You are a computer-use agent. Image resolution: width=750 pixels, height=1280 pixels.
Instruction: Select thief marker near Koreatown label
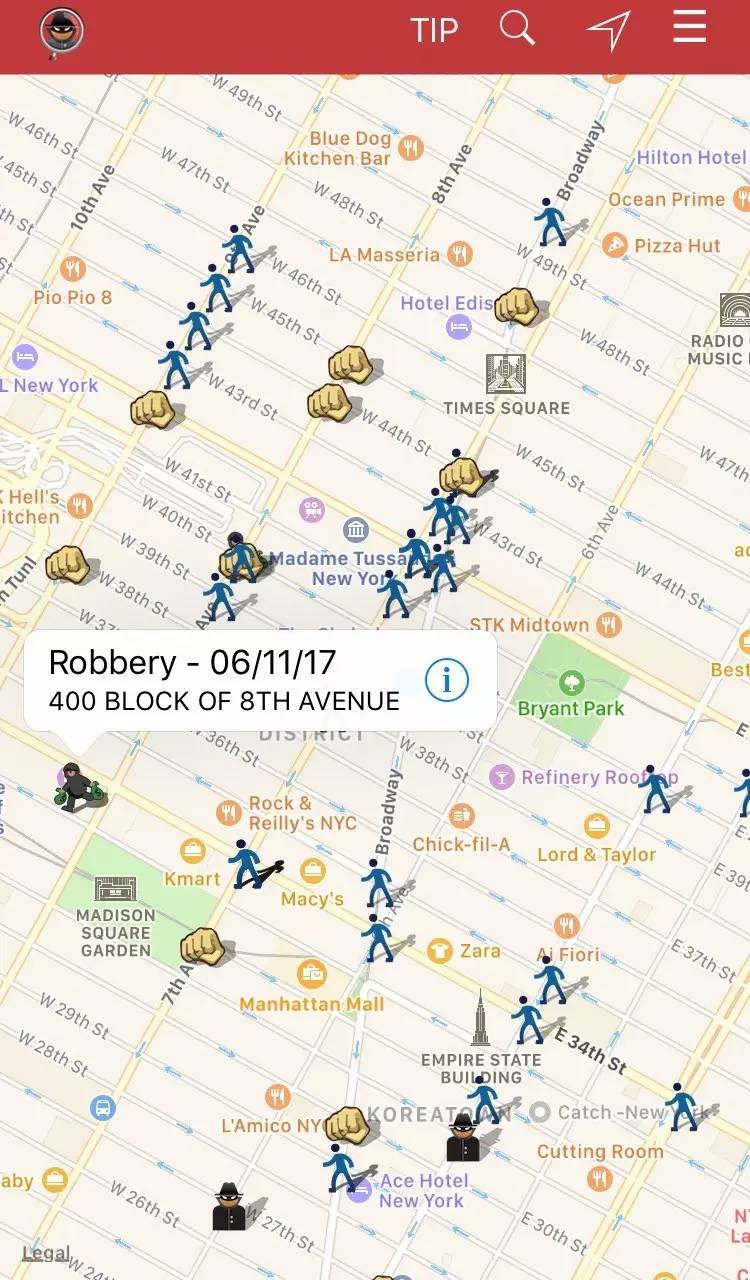tap(463, 1137)
